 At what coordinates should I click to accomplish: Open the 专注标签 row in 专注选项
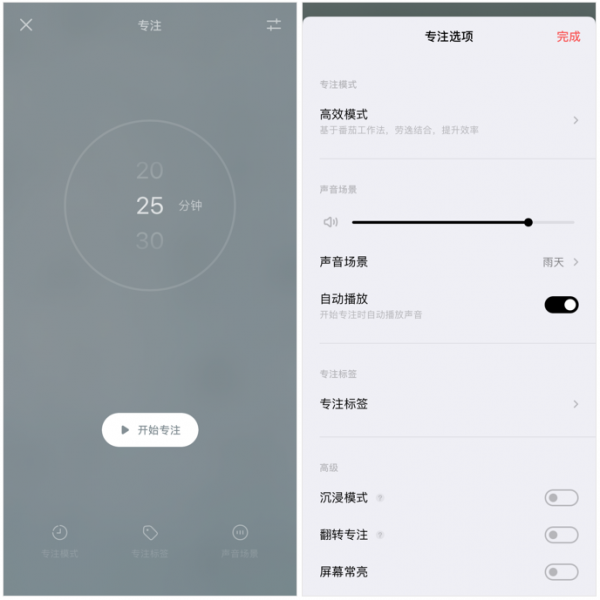click(x=448, y=404)
